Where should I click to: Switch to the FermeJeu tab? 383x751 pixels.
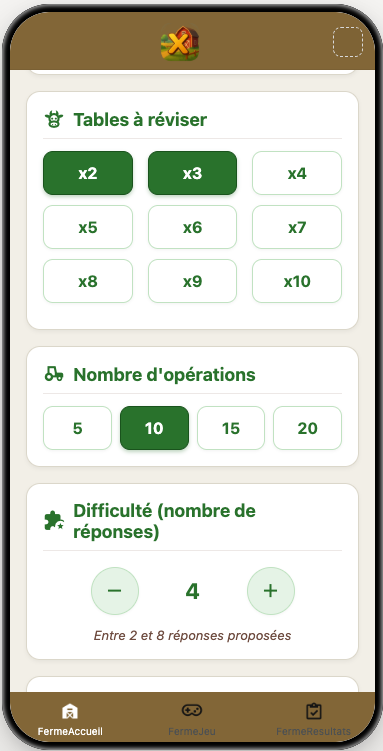coord(192,719)
